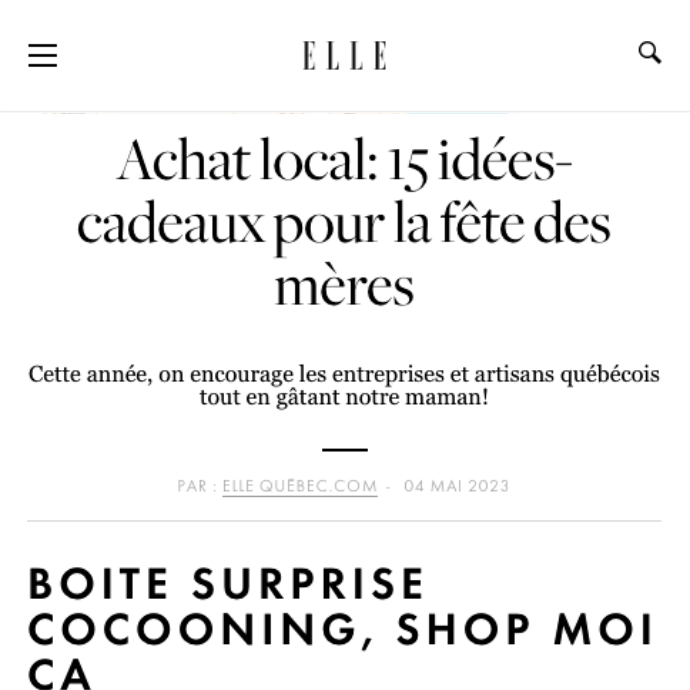Open the ELLE QUÉBEC.COM author link
Screen dimensions: 690x690
pyautogui.click(x=299, y=486)
